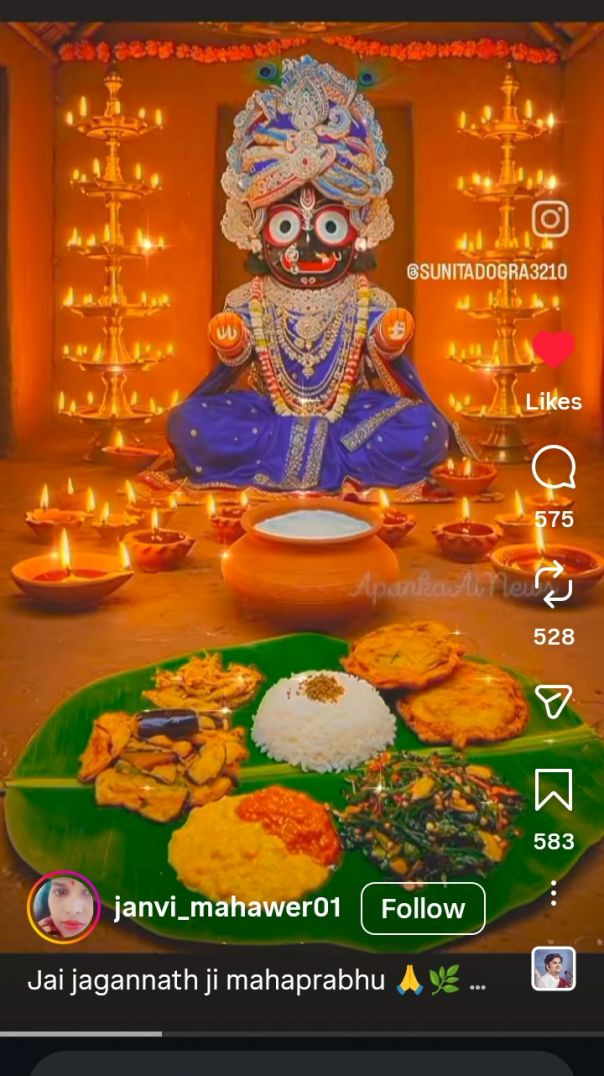The image size is (604, 1076).
Task: Open the janvi_mahawer01 username link
Action: click(227, 908)
